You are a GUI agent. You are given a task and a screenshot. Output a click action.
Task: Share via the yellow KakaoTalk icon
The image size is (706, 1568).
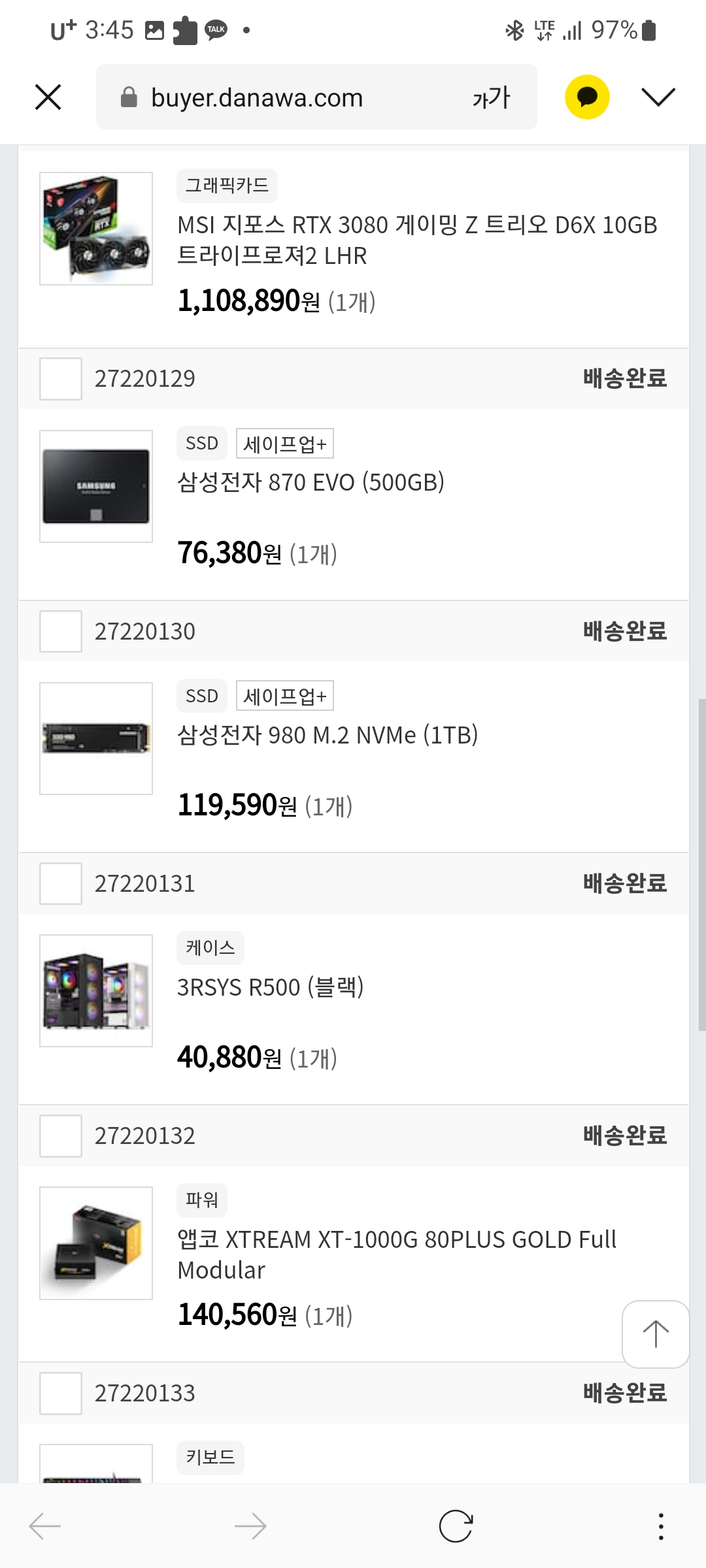pyautogui.click(x=587, y=97)
